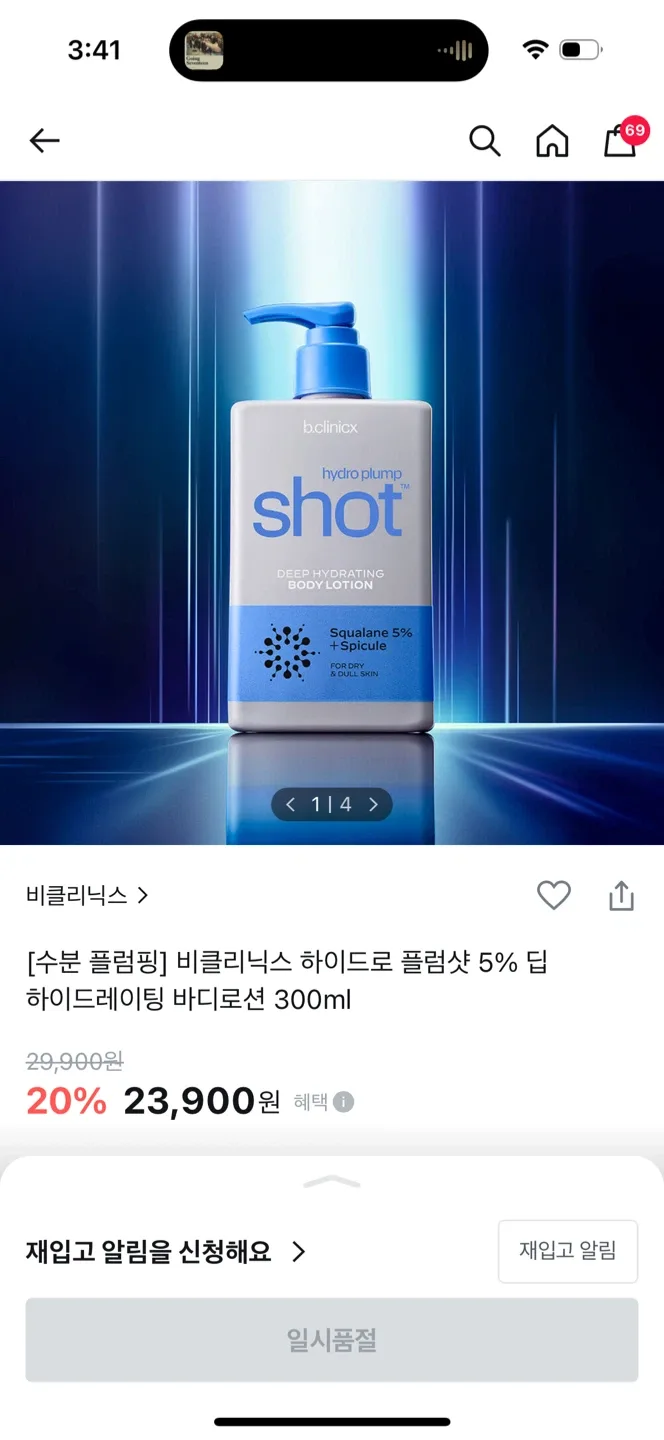Go back using the arrow icon

pyautogui.click(x=45, y=141)
